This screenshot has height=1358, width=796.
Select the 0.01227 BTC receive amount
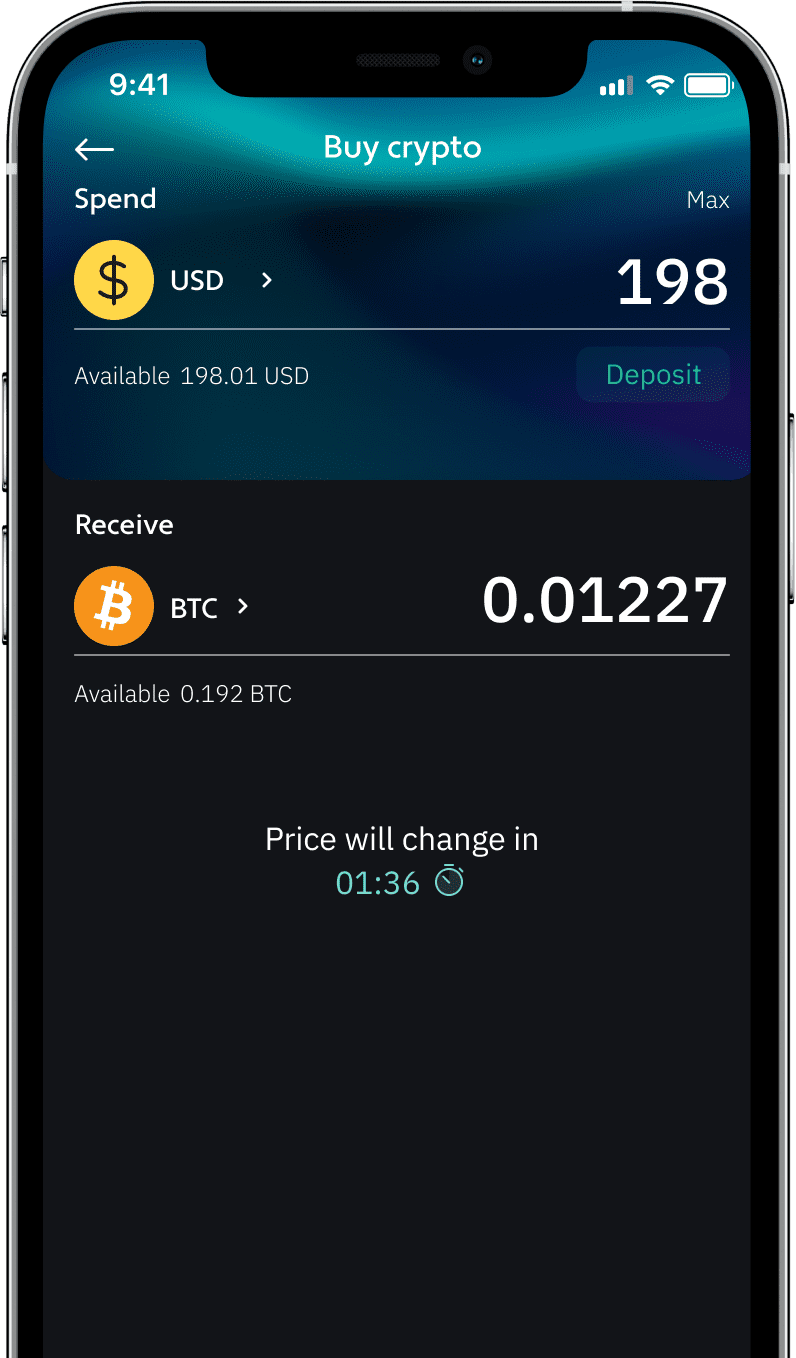pos(604,599)
